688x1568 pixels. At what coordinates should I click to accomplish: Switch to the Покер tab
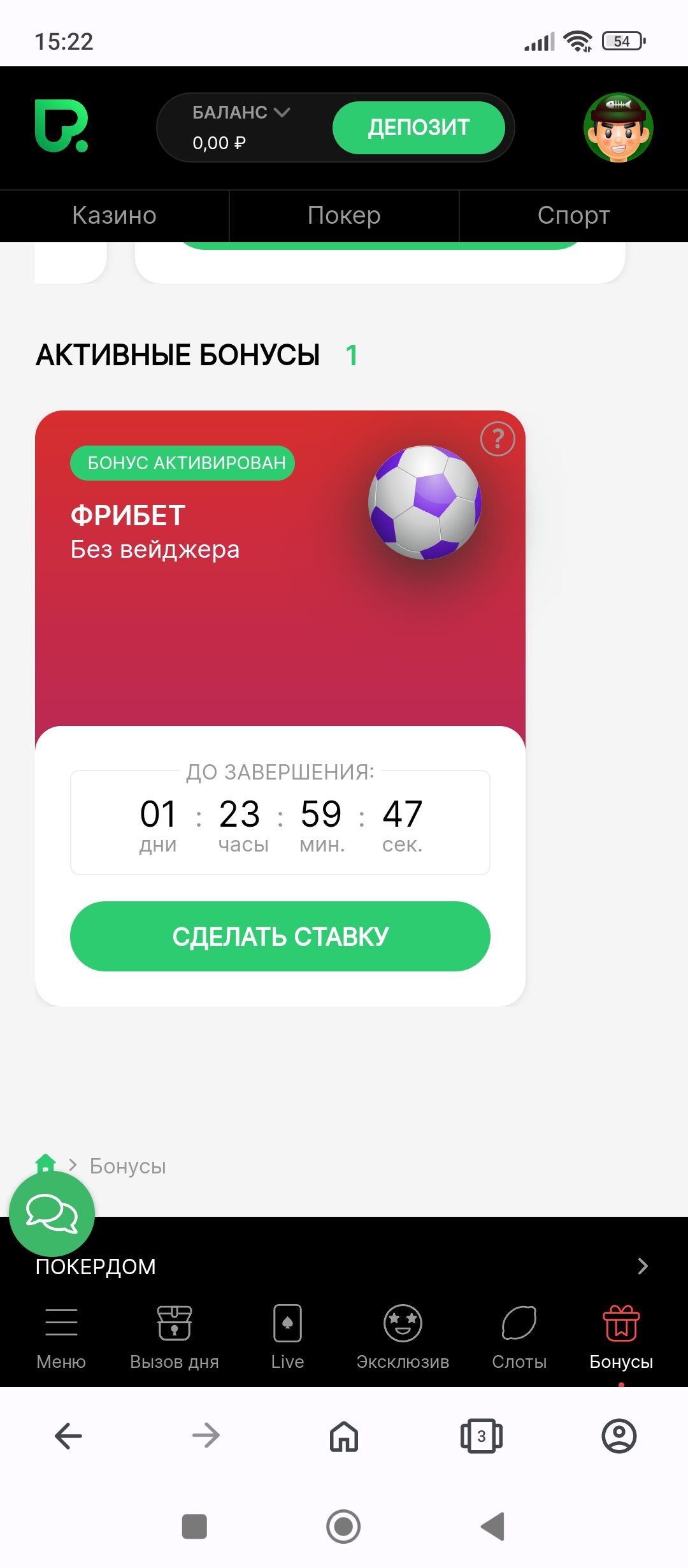pyautogui.click(x=344, y=215)
